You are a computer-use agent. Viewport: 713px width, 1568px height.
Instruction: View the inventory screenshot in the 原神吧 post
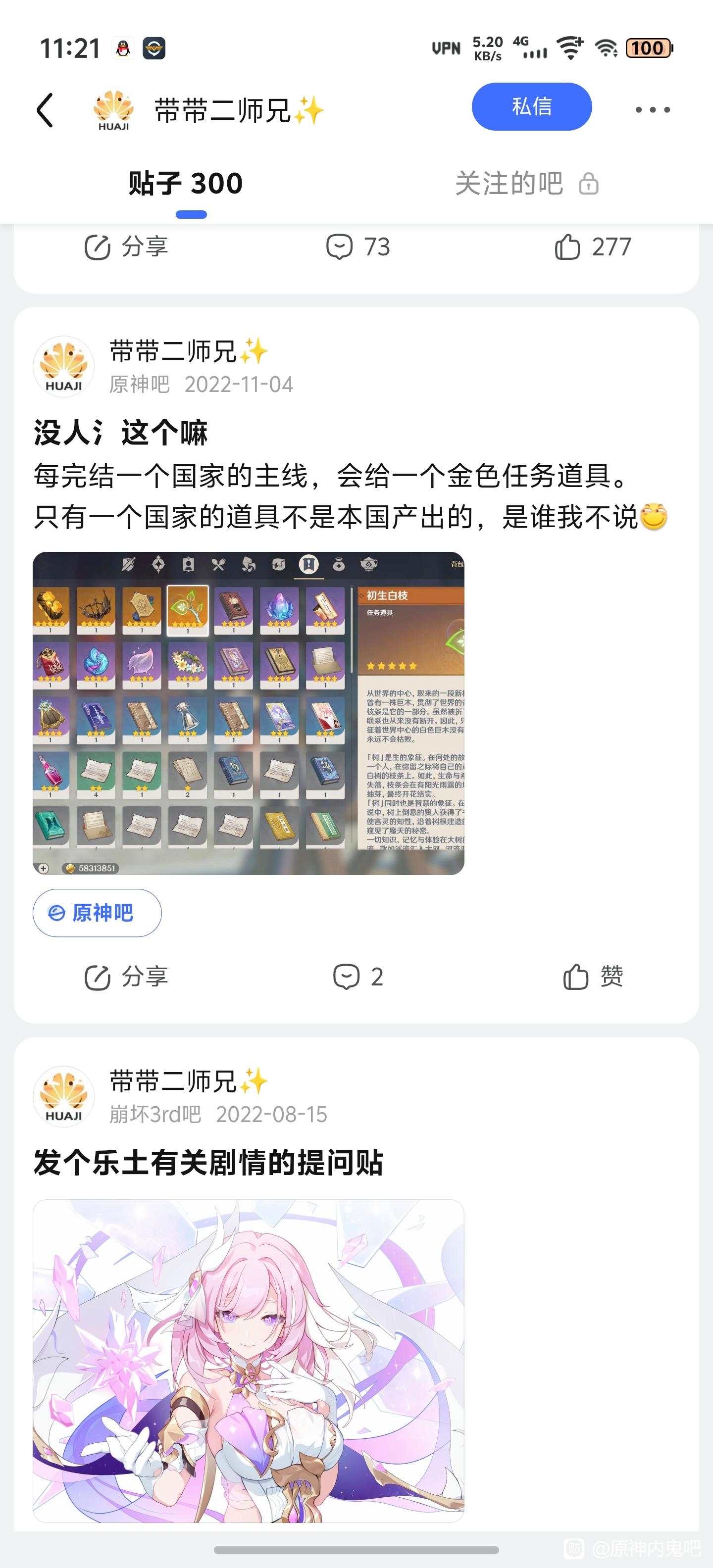coord(249,713)
